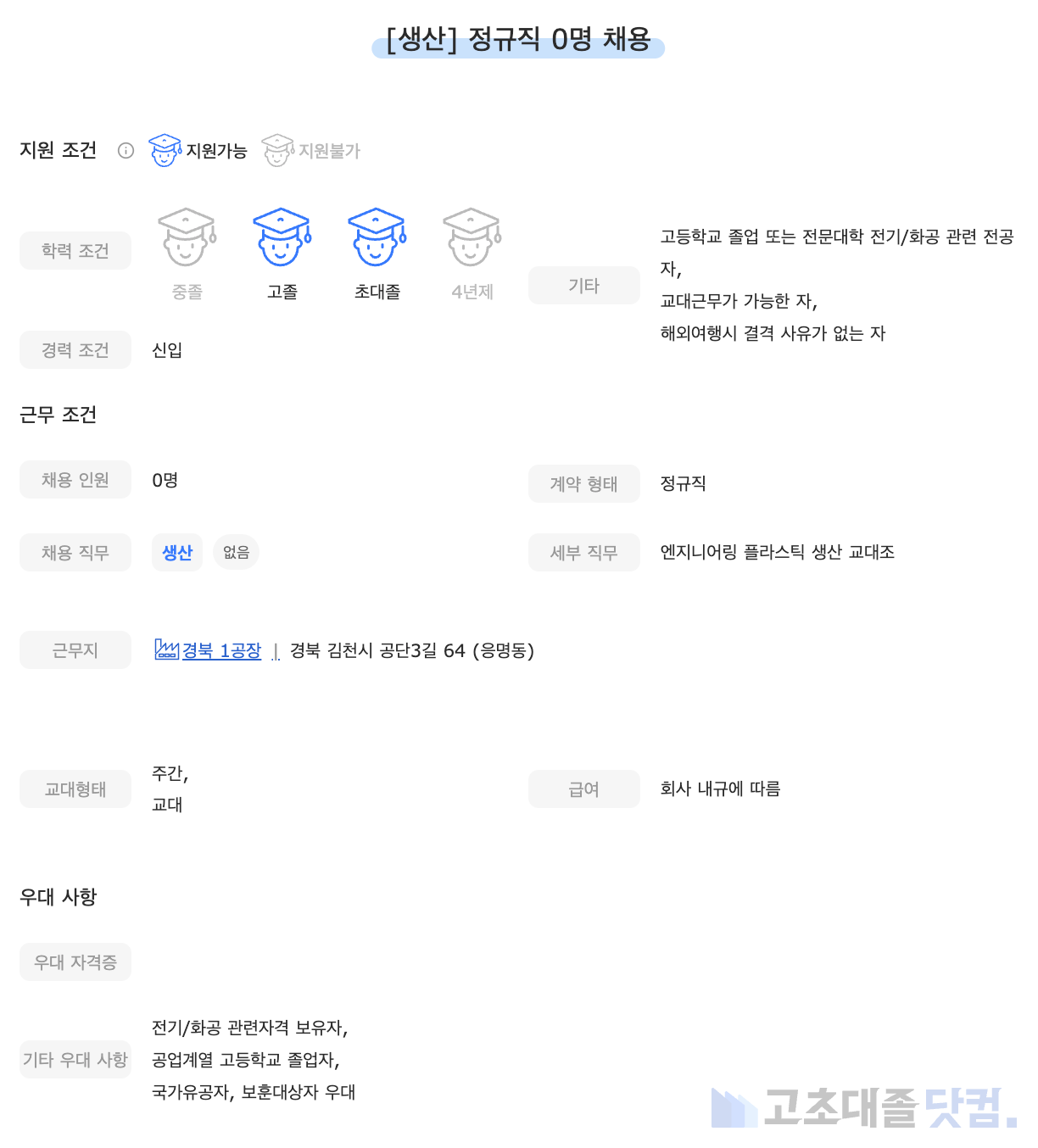Click the 지원가능 face icon
The height and width of the screenshot is (1148, 1038).
[164, 150]
